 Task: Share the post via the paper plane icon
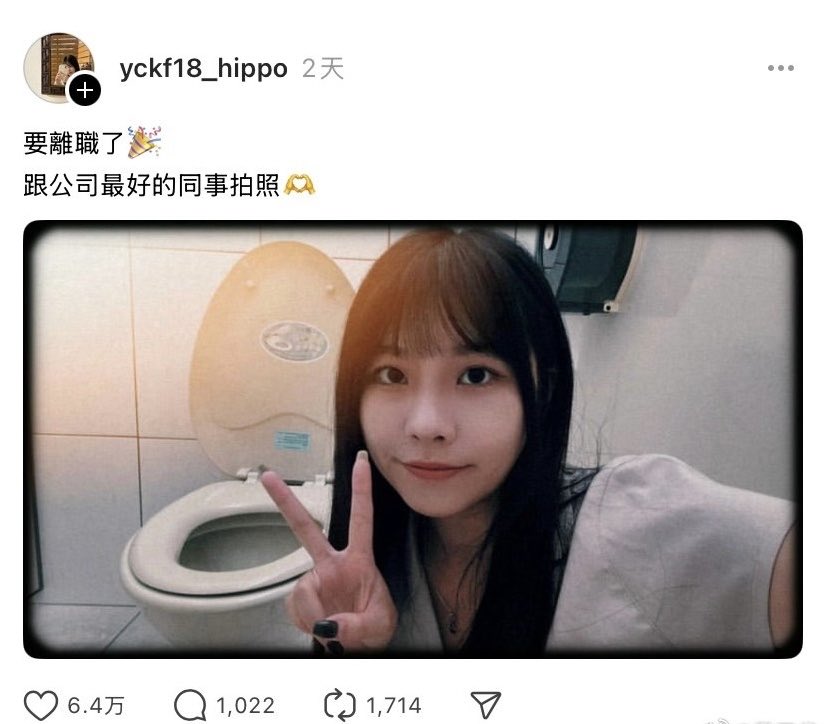pos(485,705)
